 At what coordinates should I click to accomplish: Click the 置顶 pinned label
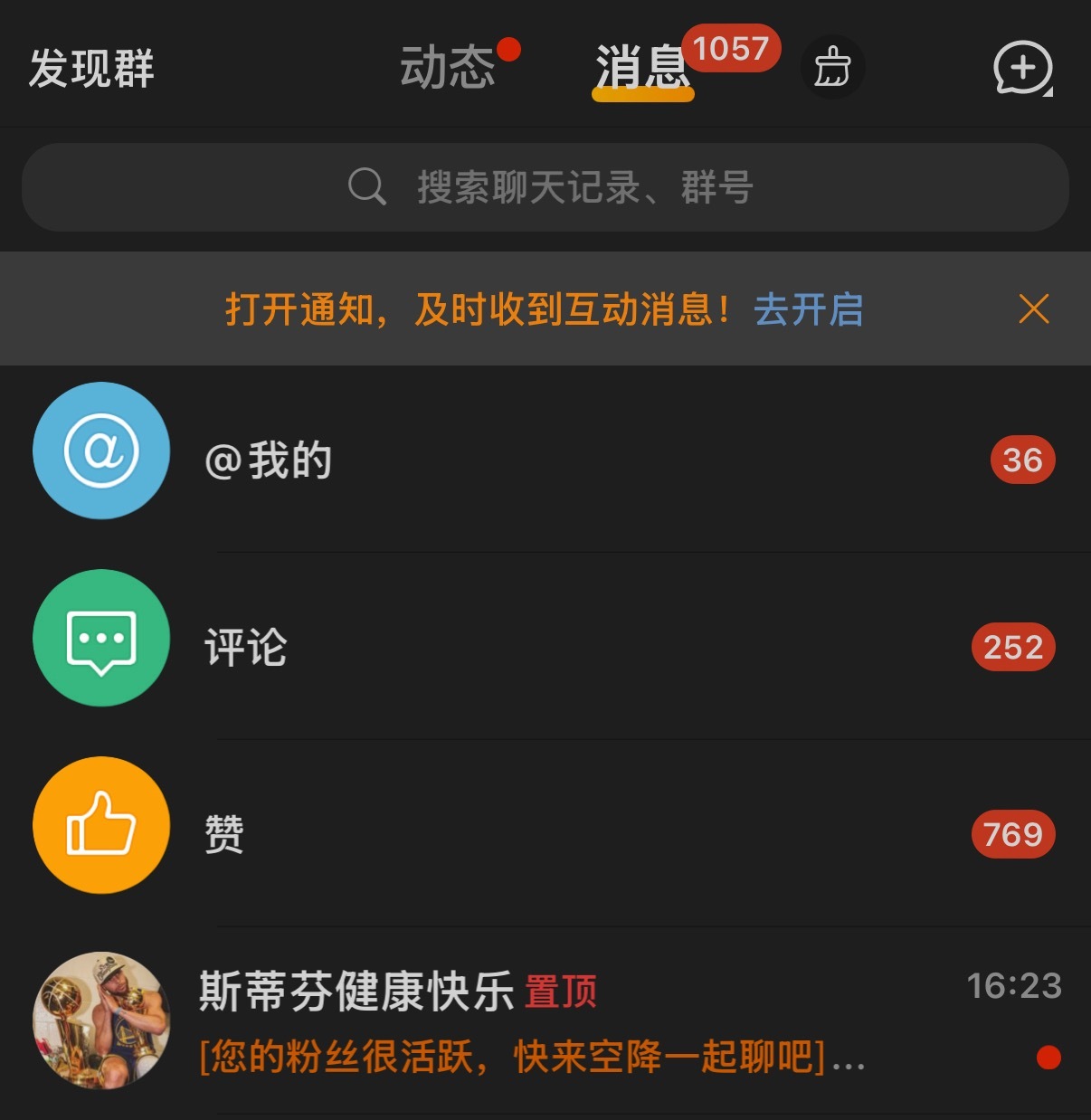[x=561, y=992]
